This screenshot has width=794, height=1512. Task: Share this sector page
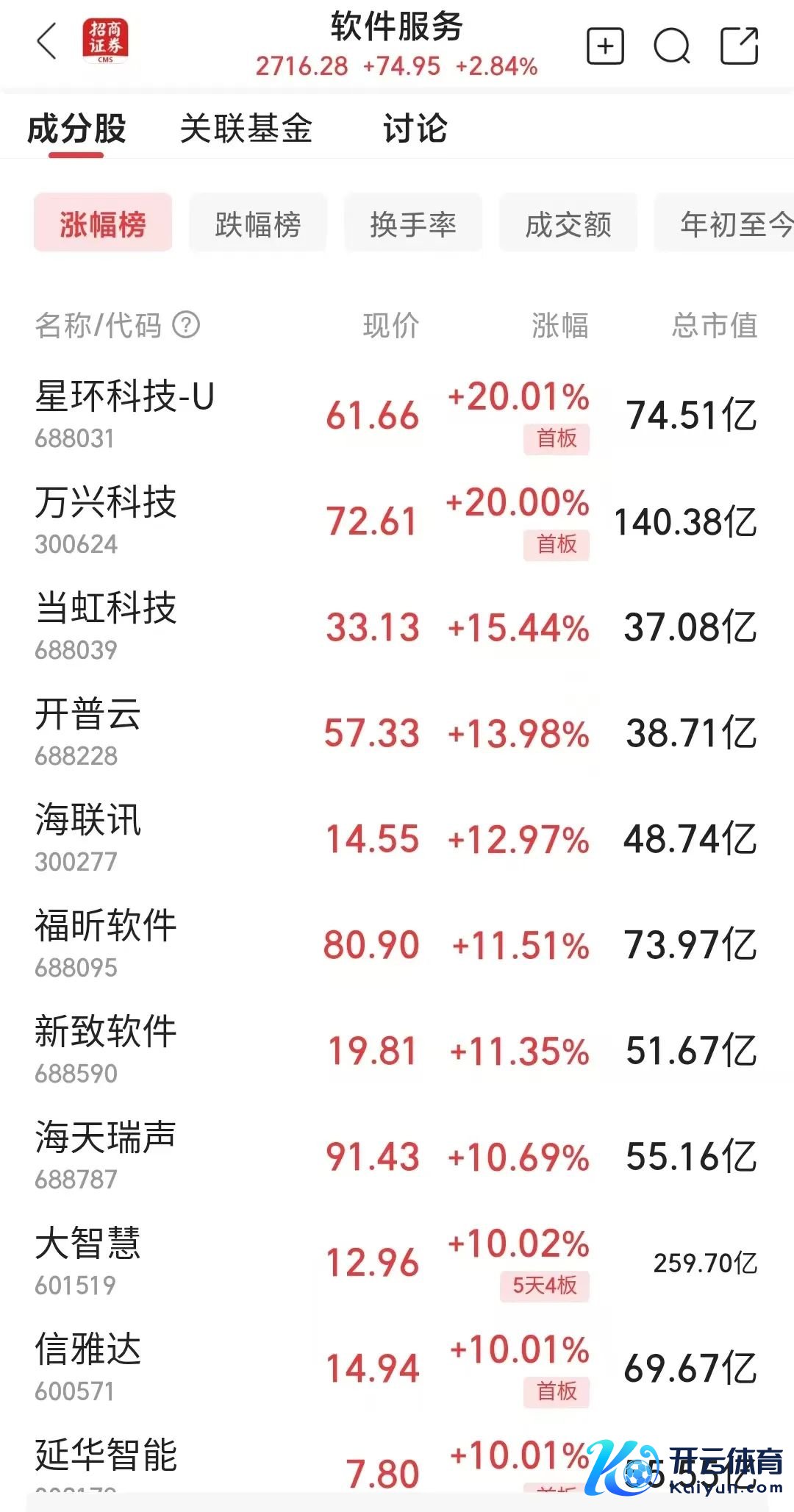[738, 46]
